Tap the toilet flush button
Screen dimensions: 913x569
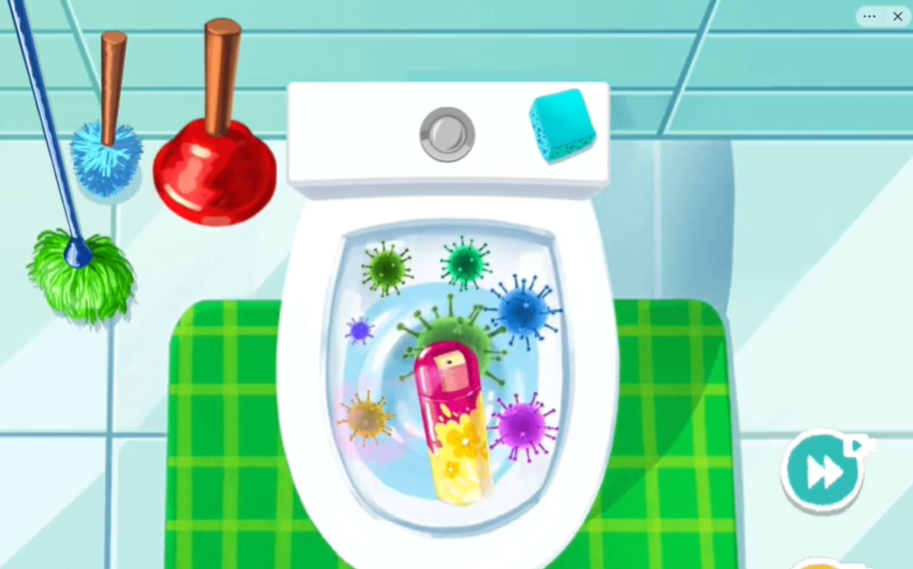click(x=447, y=133)
